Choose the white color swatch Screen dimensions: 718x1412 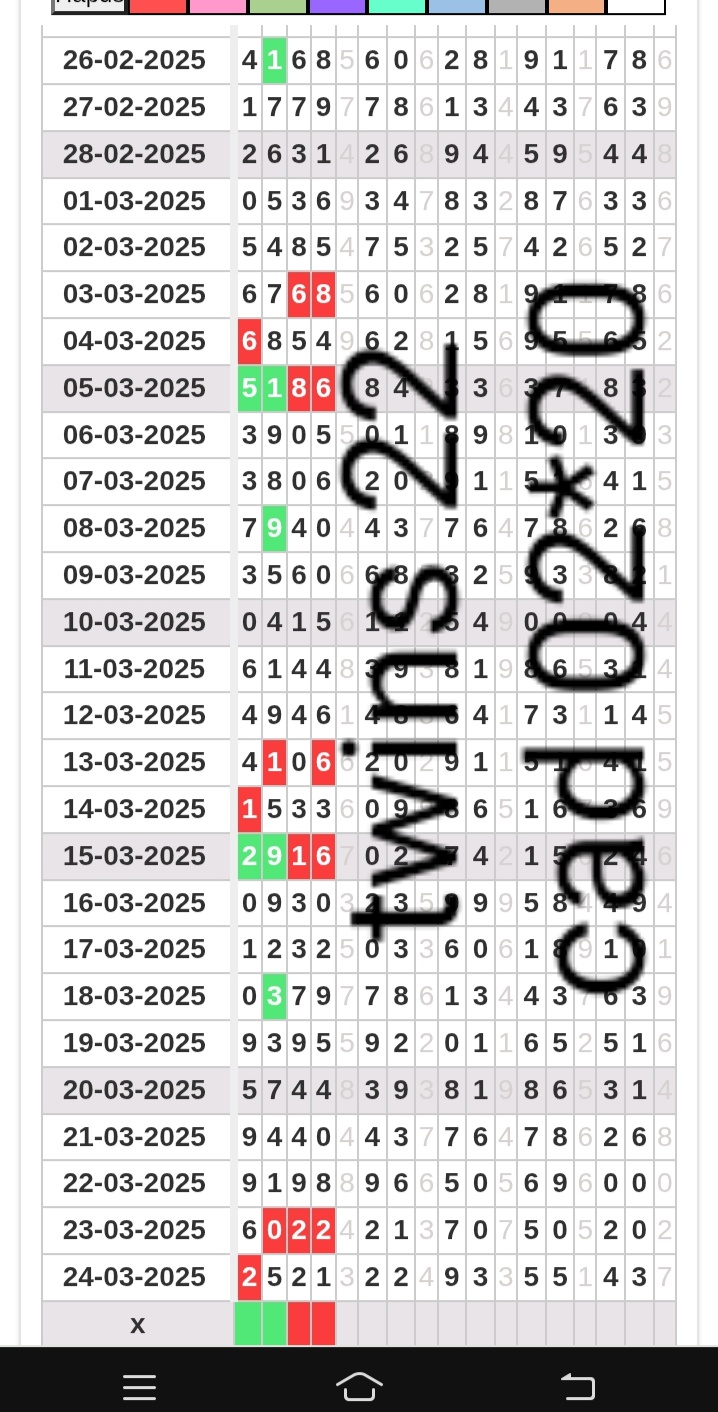pyautogui.click(x=636, y=6)
